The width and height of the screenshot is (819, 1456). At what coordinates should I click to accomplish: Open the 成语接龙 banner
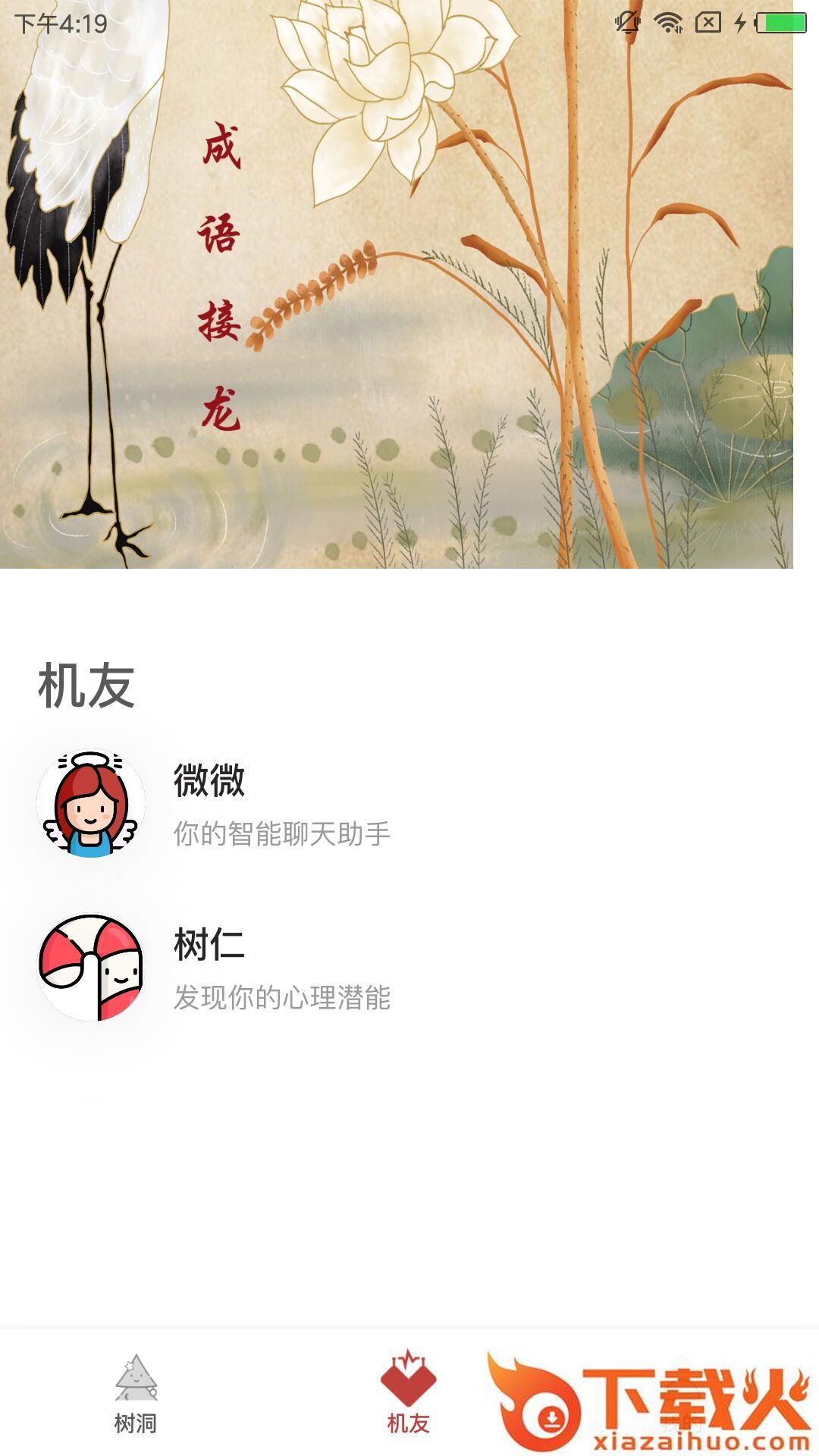pos(396,284)
